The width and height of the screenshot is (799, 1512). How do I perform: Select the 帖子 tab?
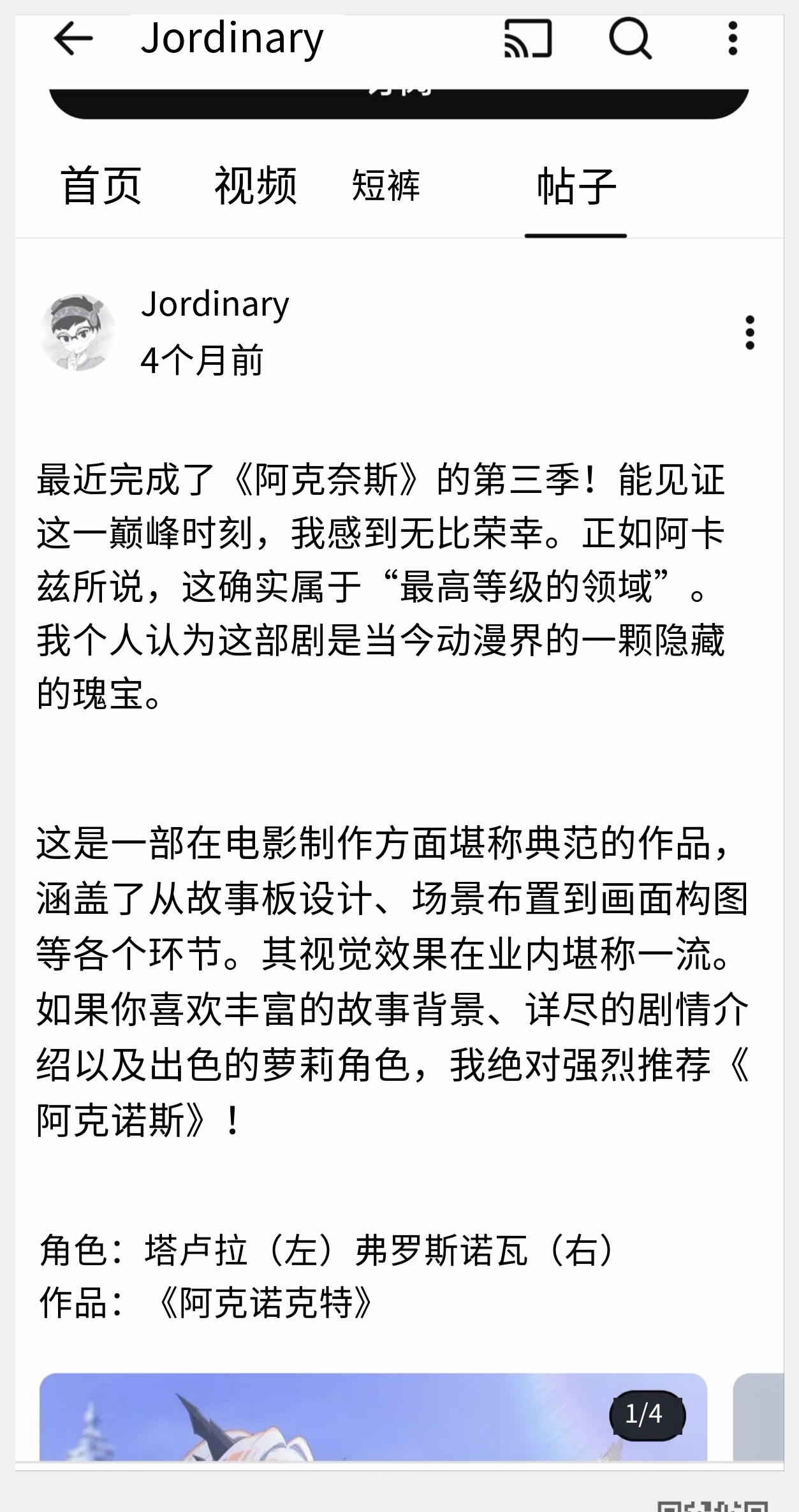[x=576, y=186]
